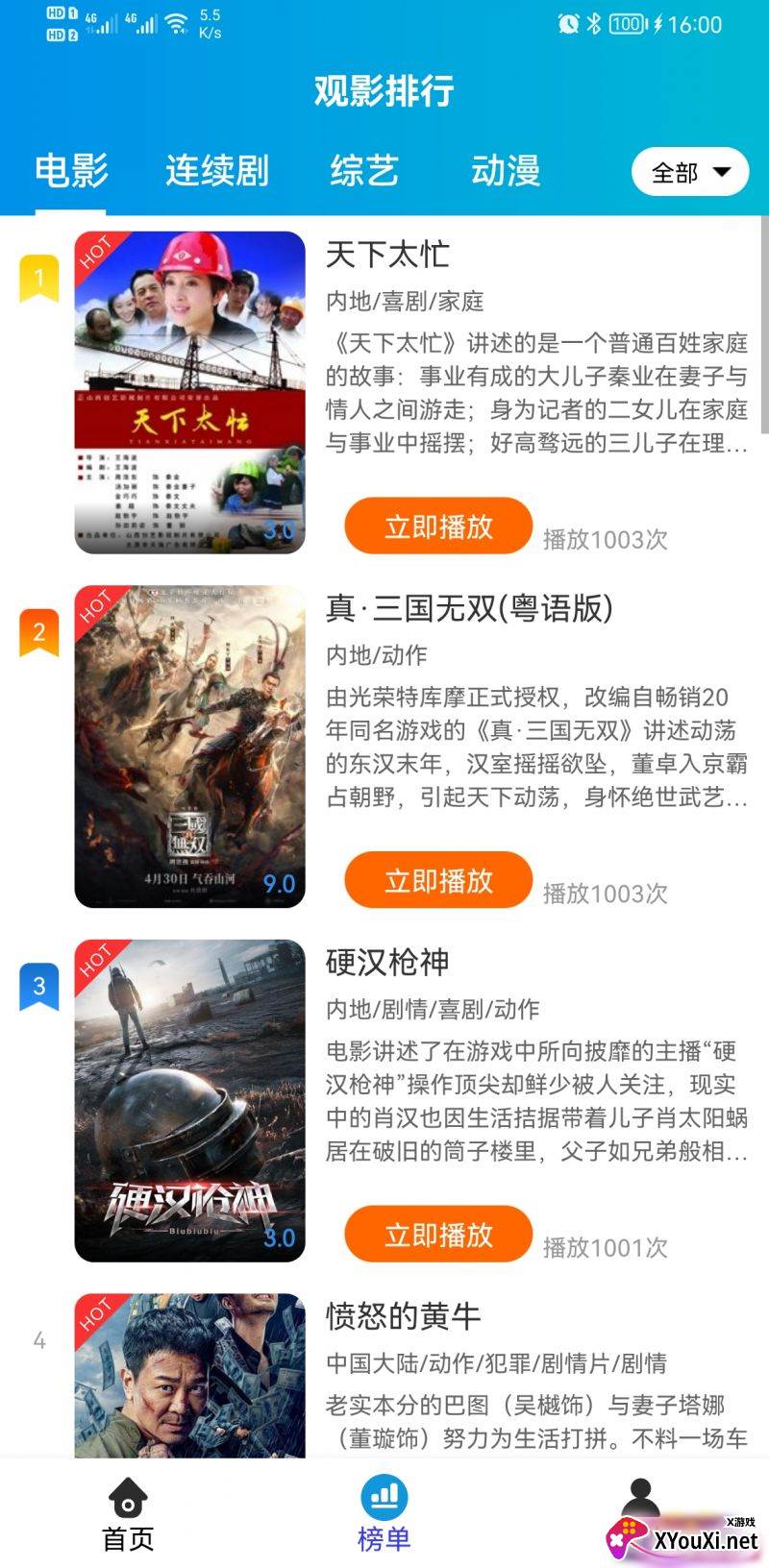Tap 立即播放 for 真·三国无双(粤语版)

click(438, 880)
